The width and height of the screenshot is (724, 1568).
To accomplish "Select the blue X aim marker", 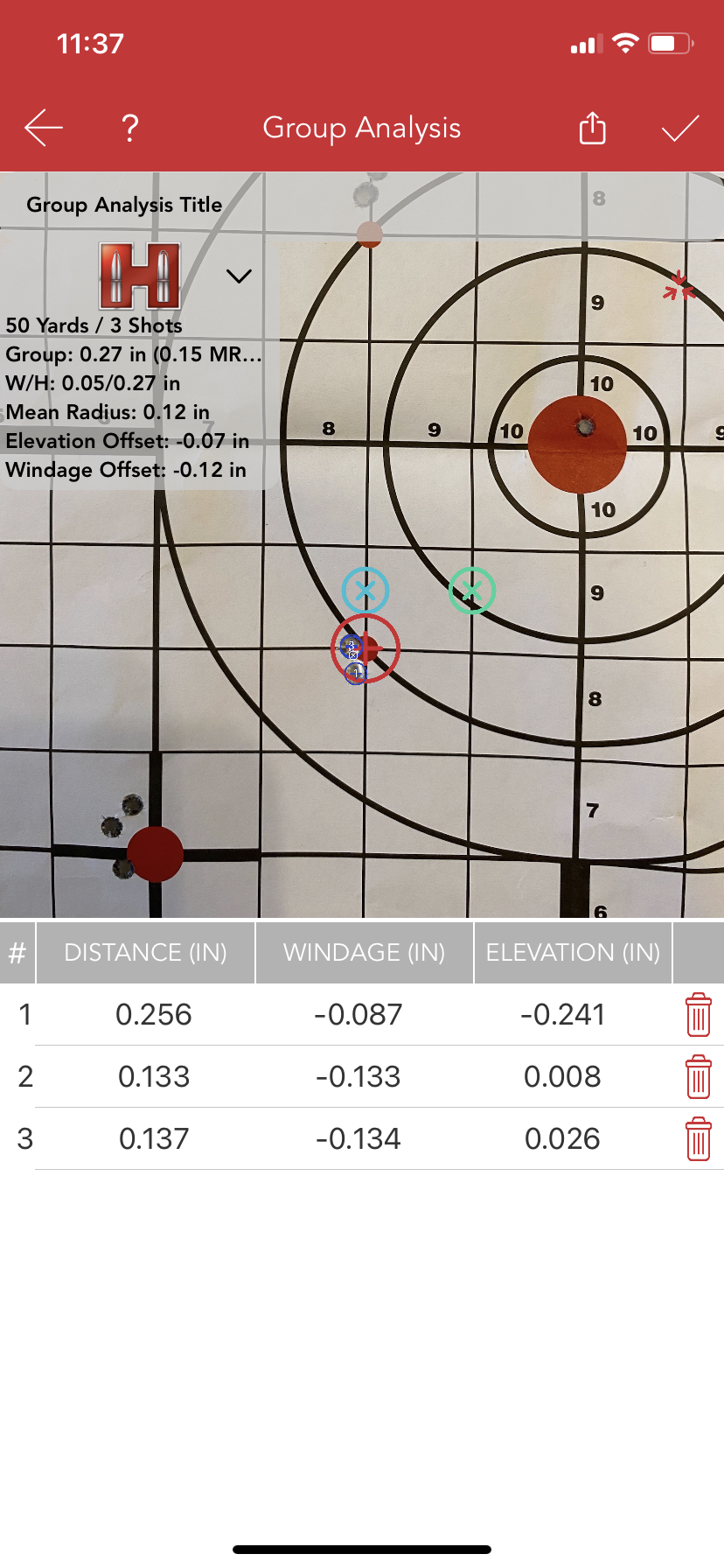I will [x=365, y=591].
